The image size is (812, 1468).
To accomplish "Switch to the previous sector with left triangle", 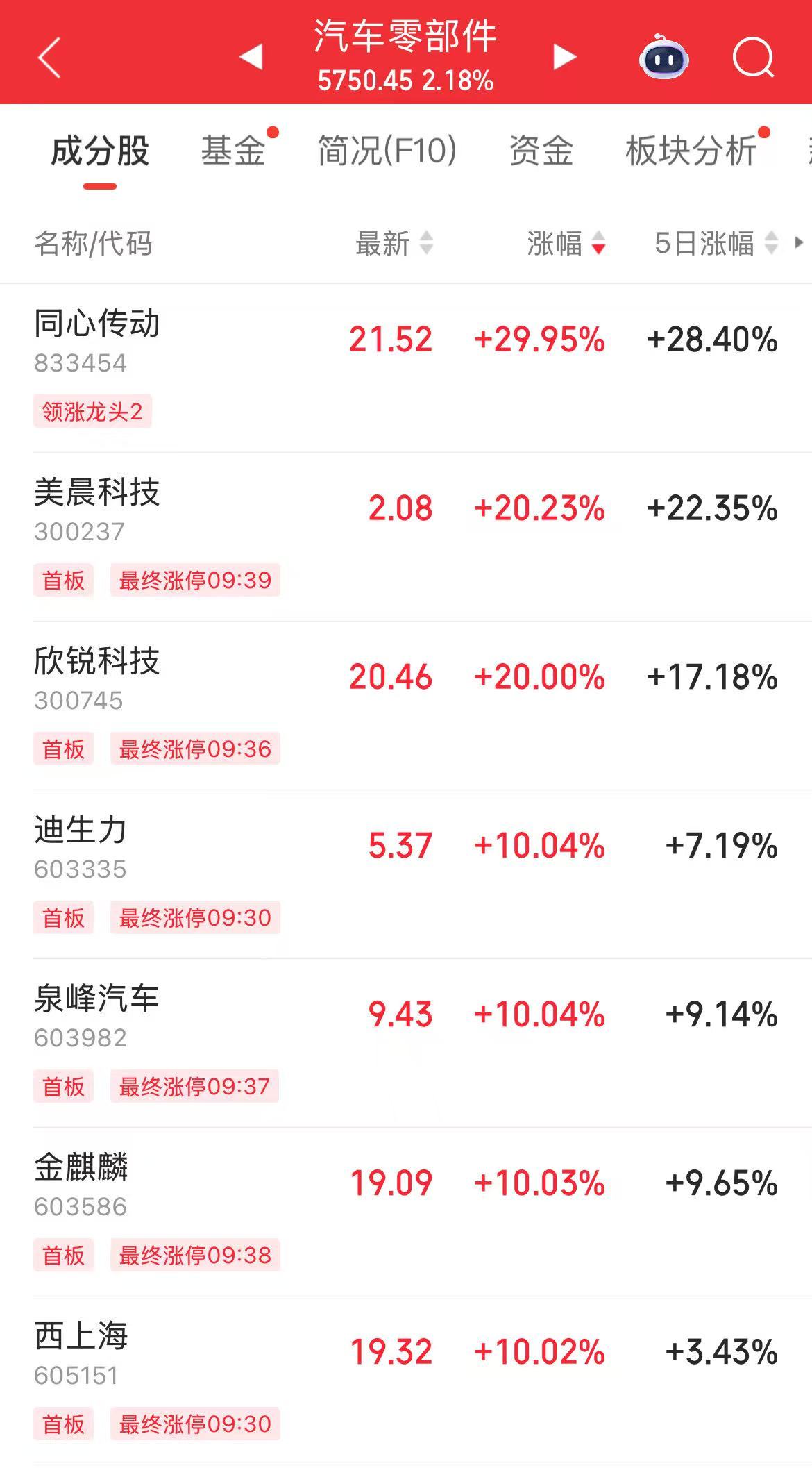I will click(x=251, y=57).
